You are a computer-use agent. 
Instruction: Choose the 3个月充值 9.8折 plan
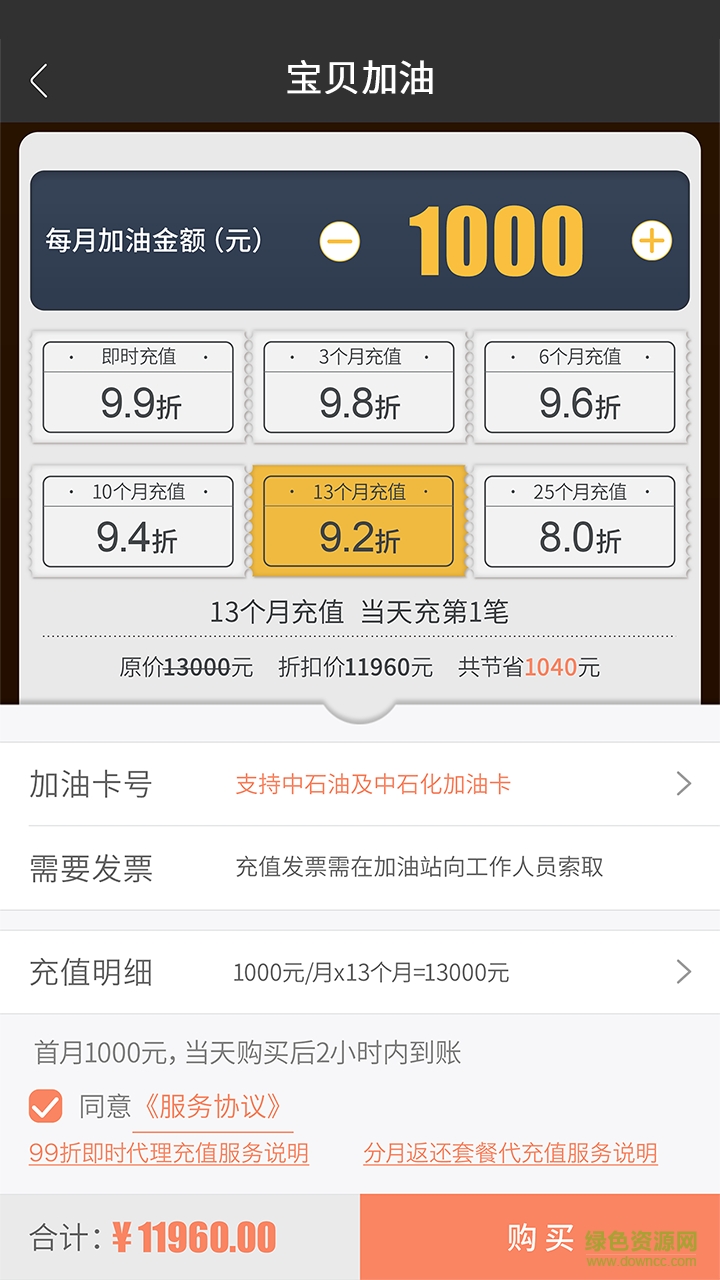pyautogui.click(x=359, y=387)
